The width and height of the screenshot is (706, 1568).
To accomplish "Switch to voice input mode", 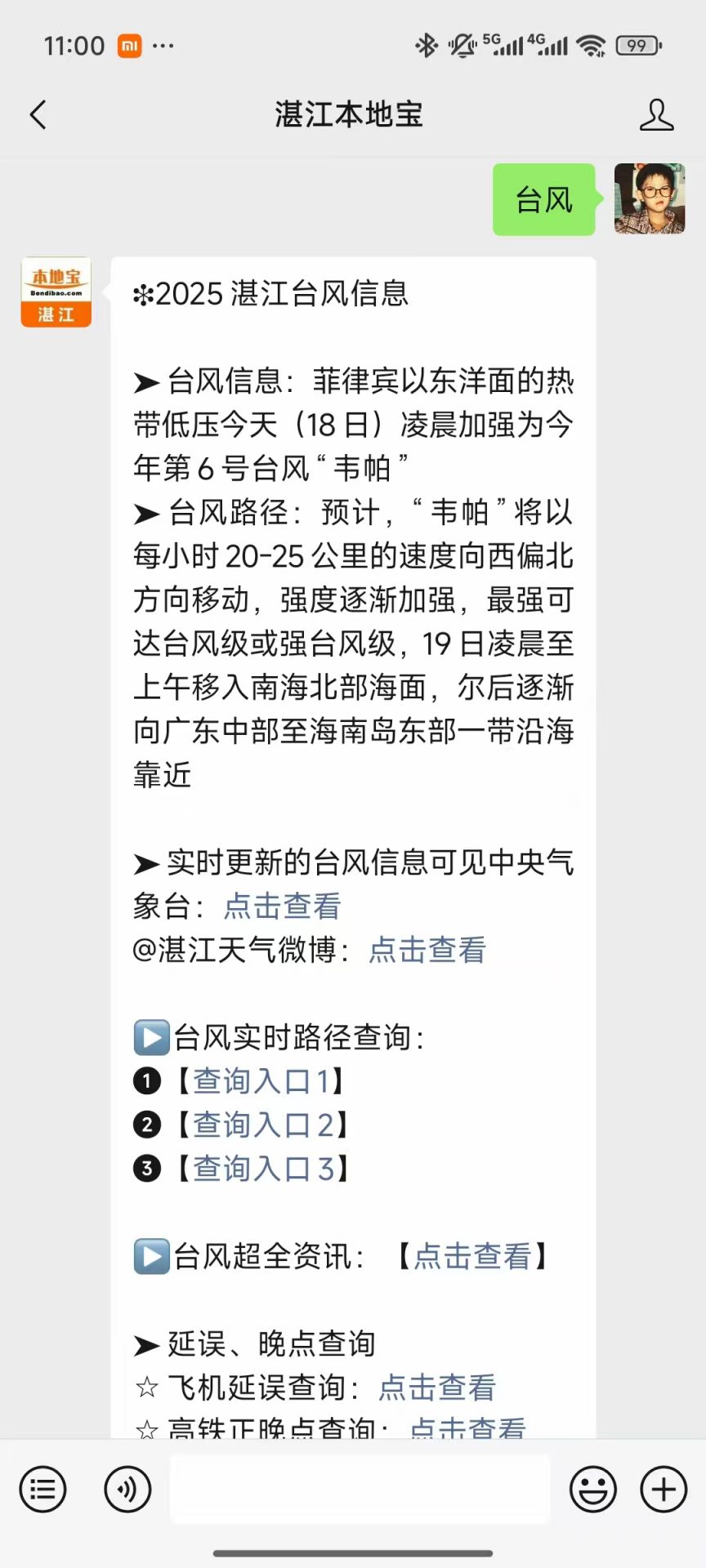I will tap(127, 1490).
